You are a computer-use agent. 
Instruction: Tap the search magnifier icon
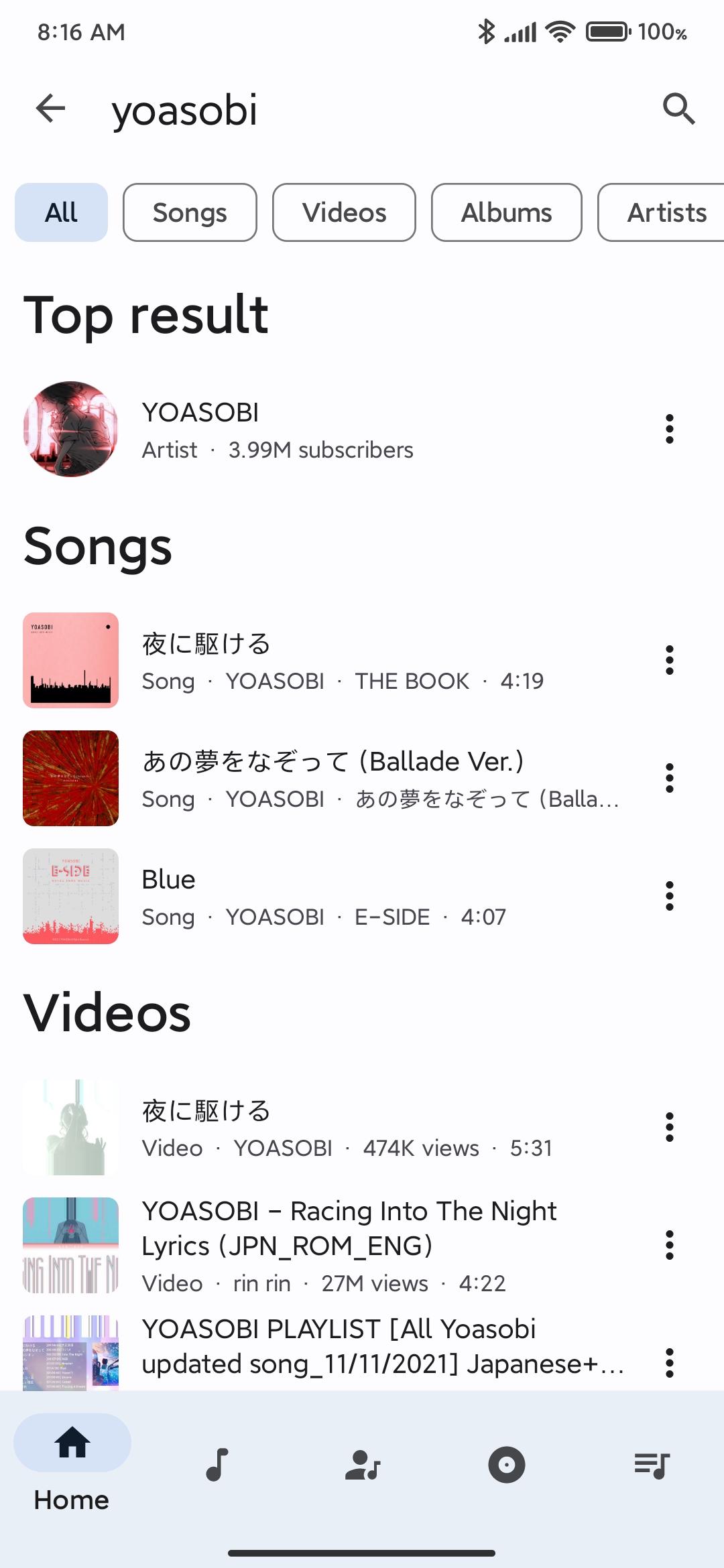(678, 109)
